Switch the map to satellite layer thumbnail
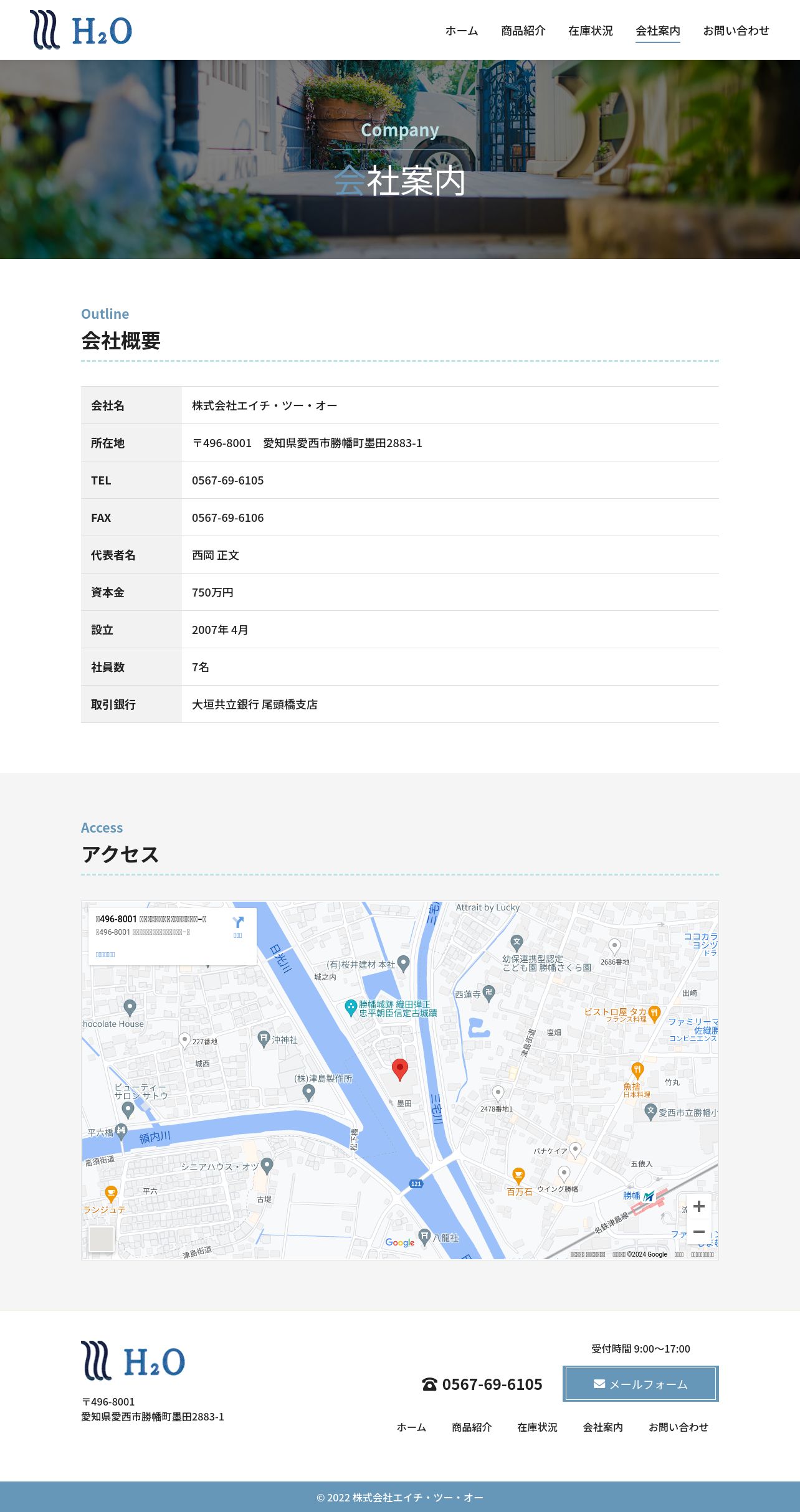This screenshot has width=800, height=1512. [x=102, y=1239]
